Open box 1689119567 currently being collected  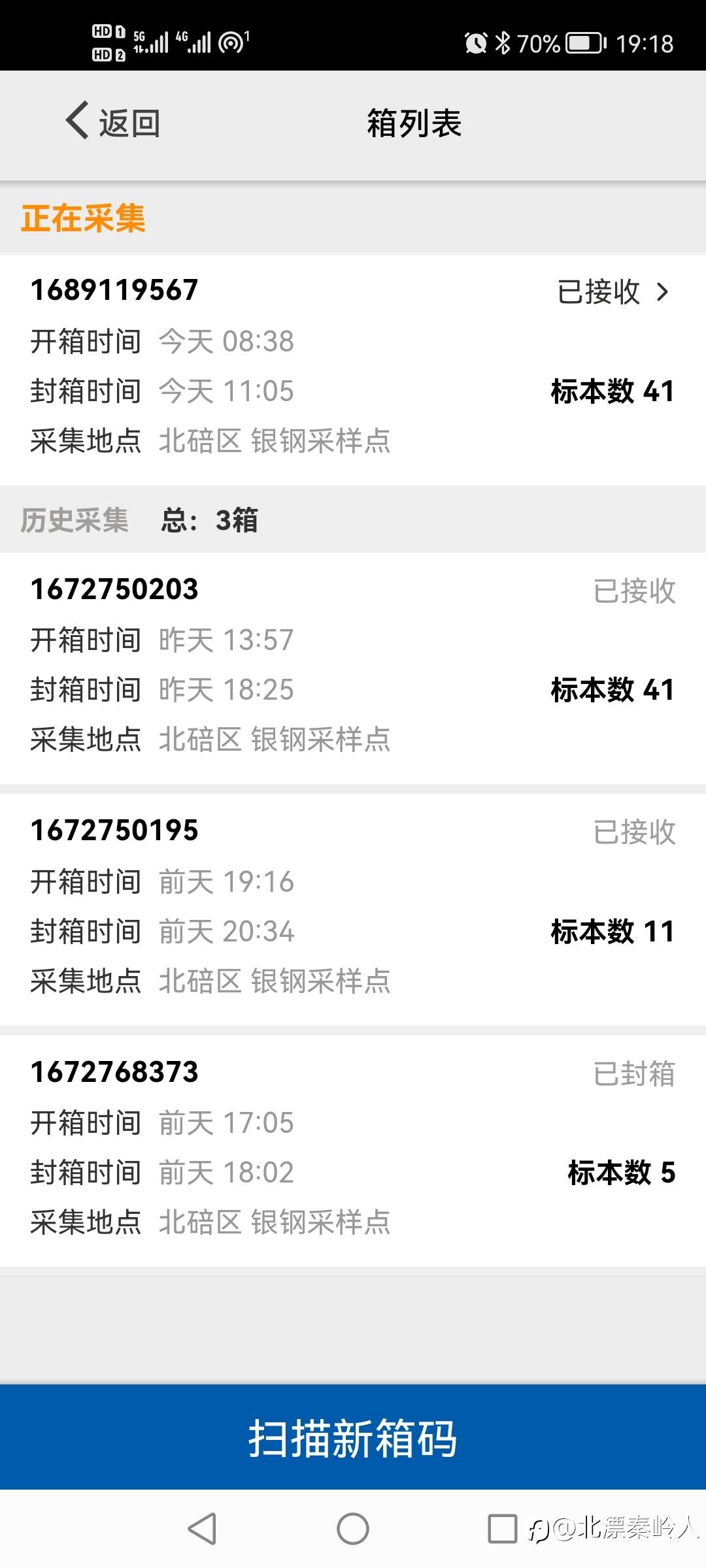tap(353, 366)
